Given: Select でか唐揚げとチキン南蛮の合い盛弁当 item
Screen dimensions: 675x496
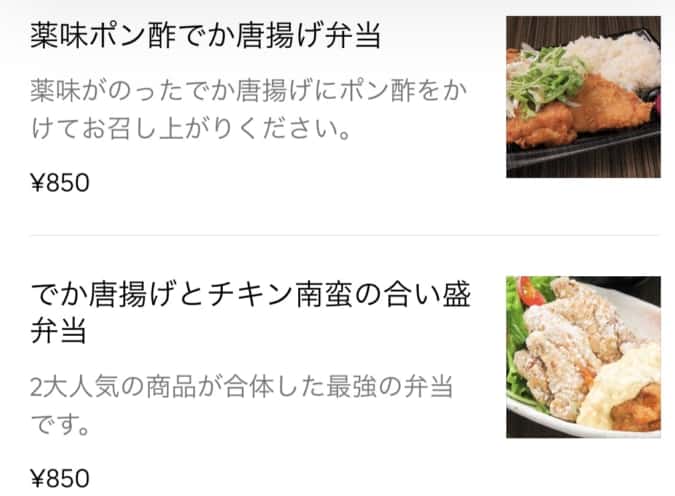Looking at the screenshot, I should (250, 312).
